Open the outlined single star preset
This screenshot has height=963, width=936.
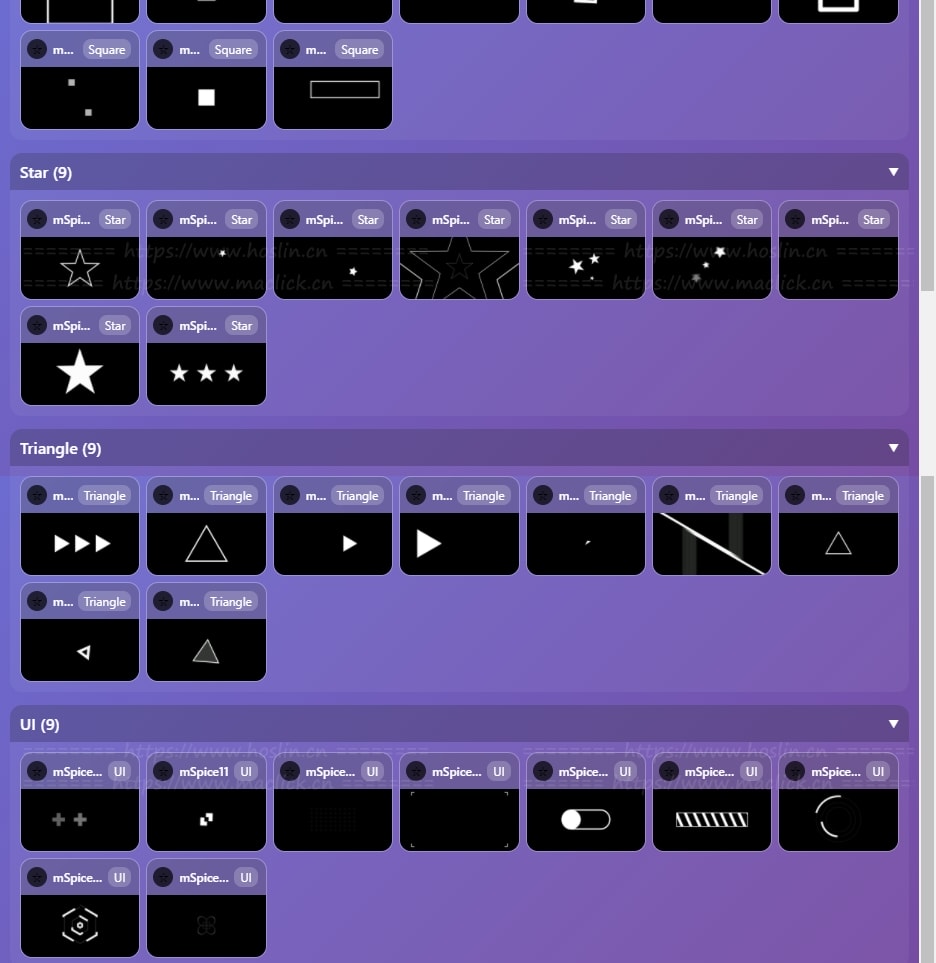(80, 268)
